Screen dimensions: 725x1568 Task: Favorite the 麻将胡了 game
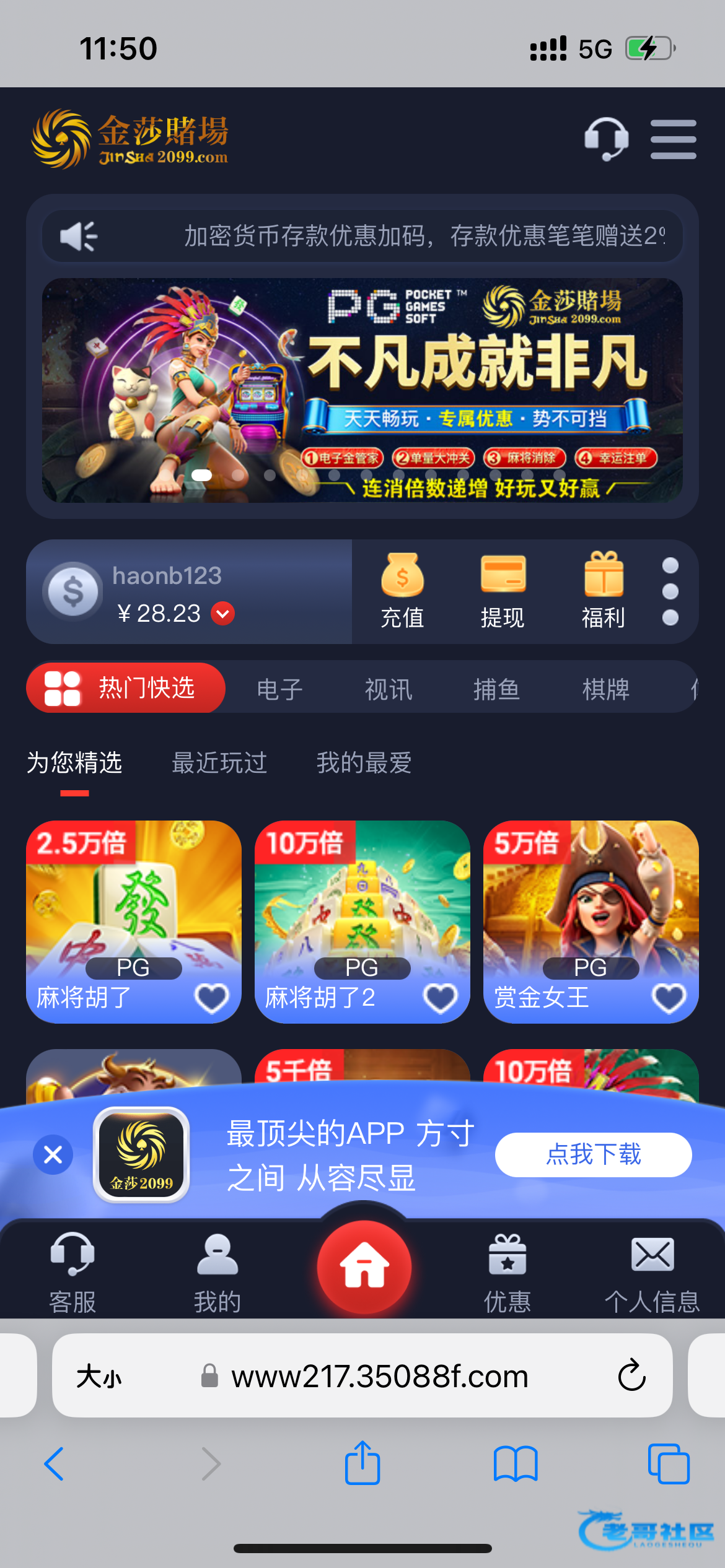pyautogui.click(x=211, y=998)
